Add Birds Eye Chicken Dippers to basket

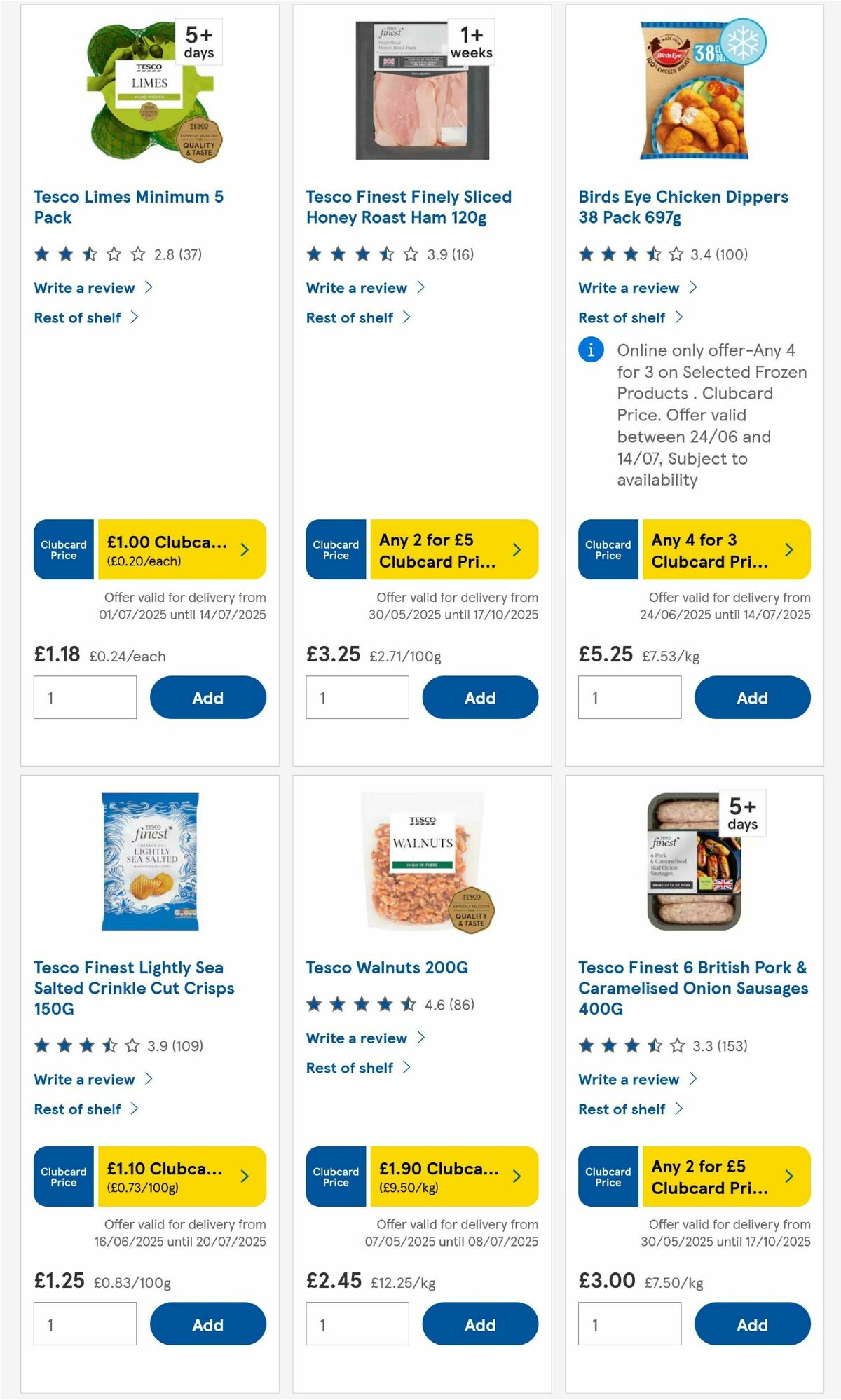tap(751, 697)
